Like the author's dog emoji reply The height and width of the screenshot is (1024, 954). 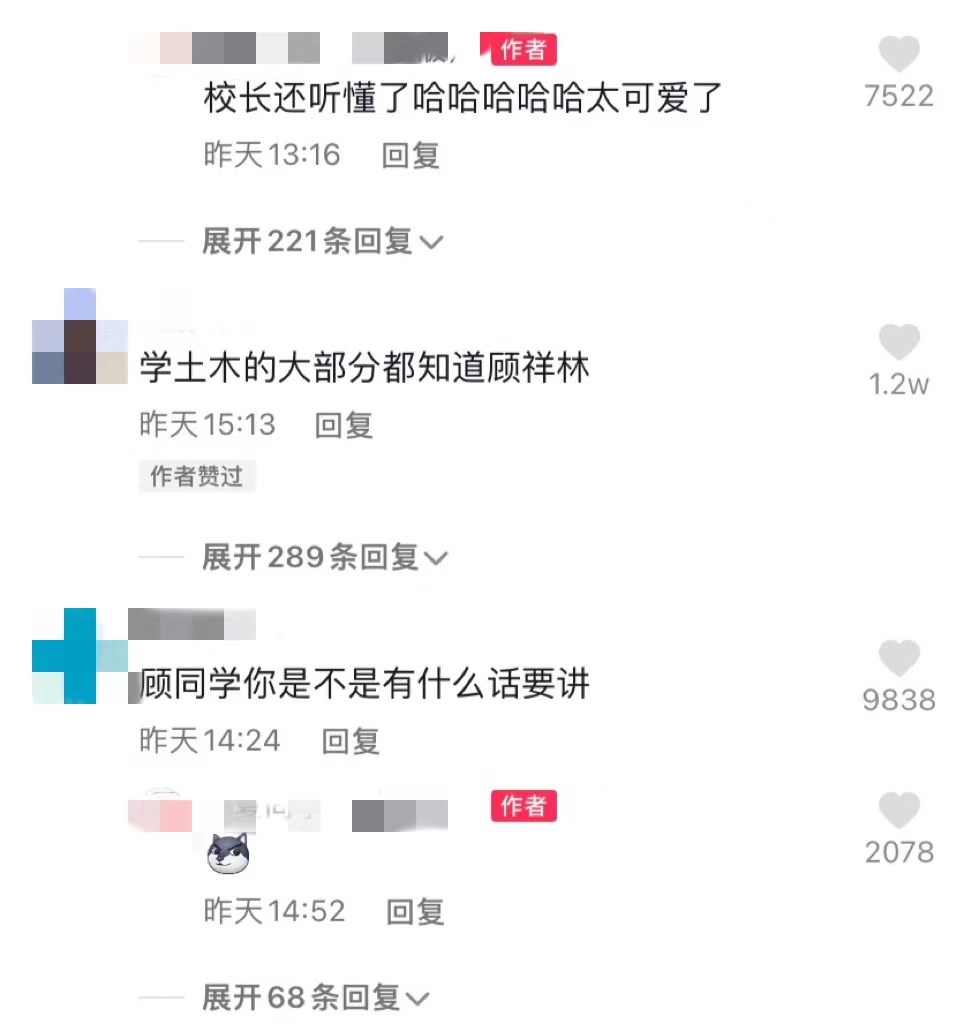tap(898, 811)
